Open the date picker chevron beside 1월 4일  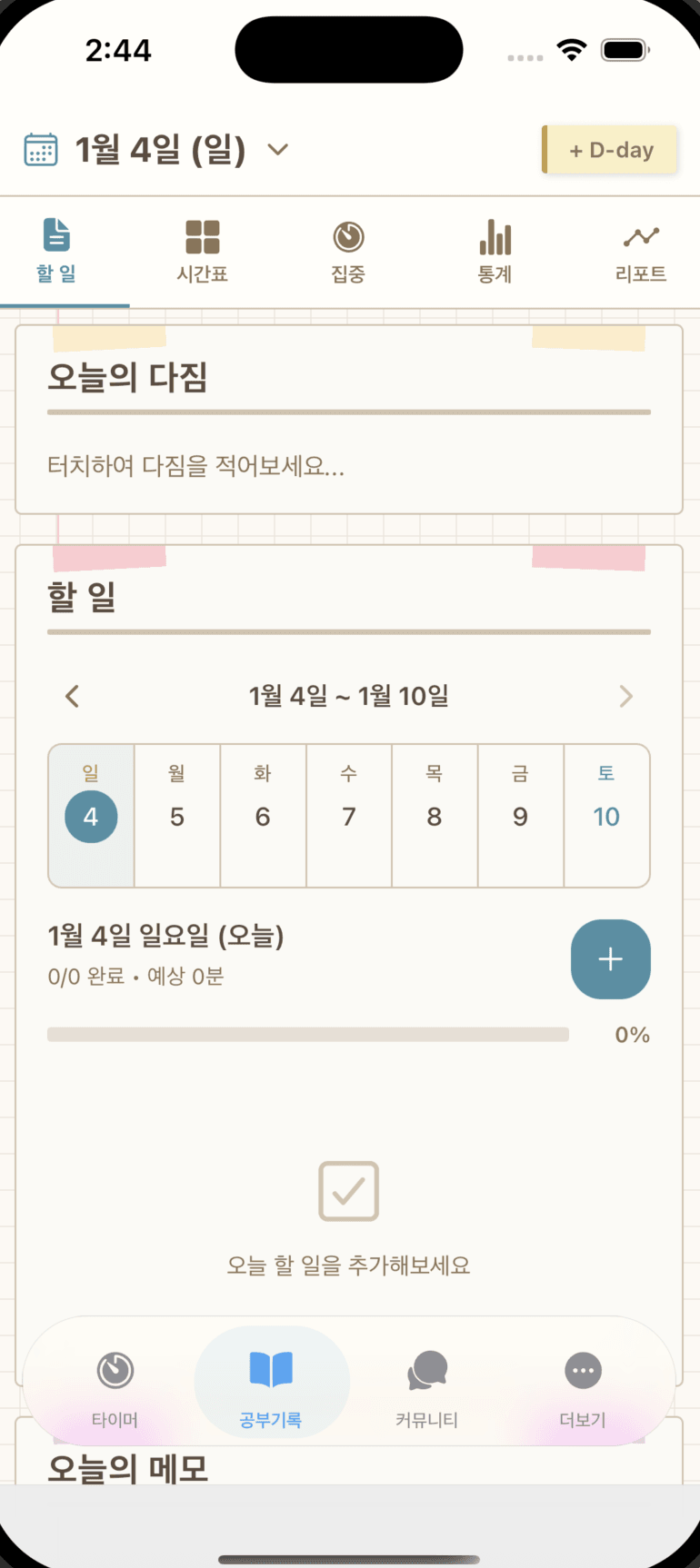(x=277, y=149)
